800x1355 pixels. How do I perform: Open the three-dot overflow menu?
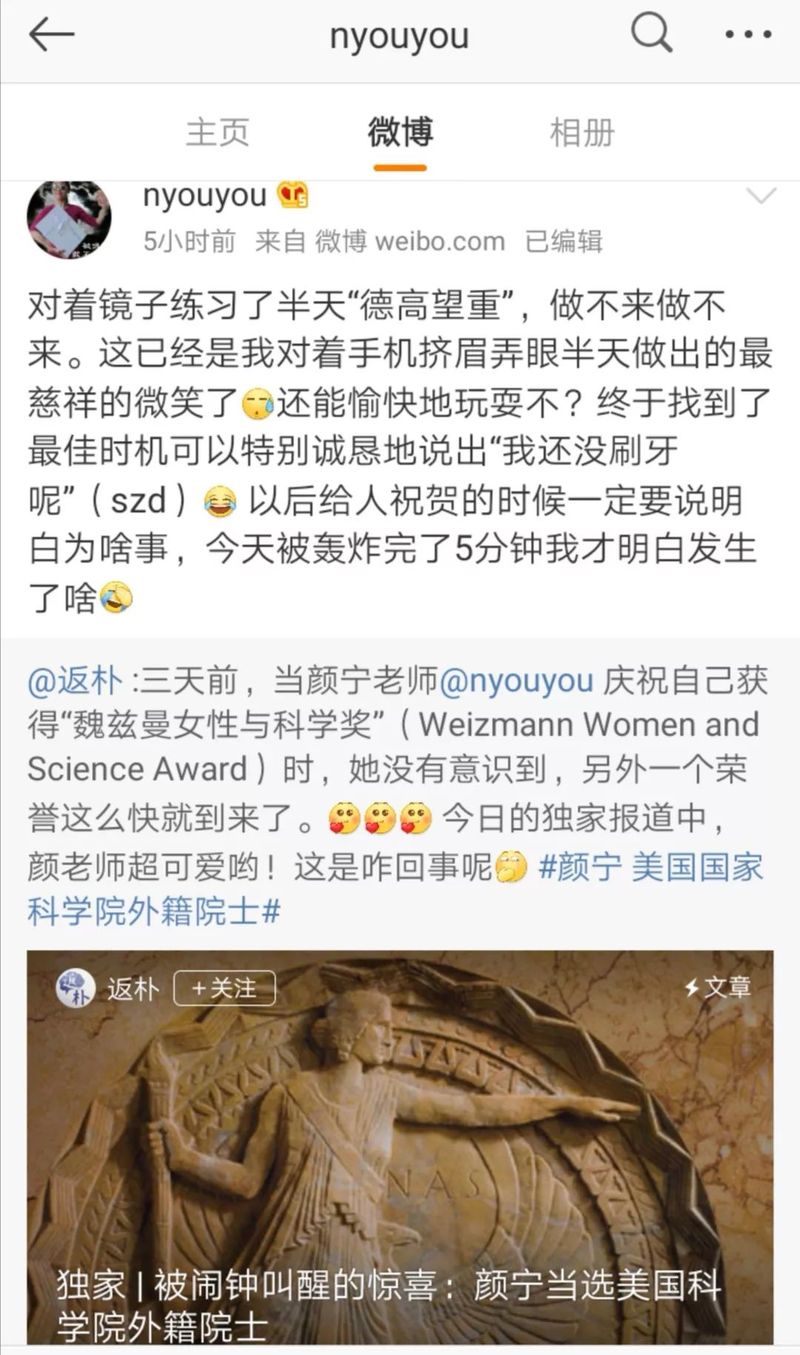pyautogui.click(x=748, y=36)
